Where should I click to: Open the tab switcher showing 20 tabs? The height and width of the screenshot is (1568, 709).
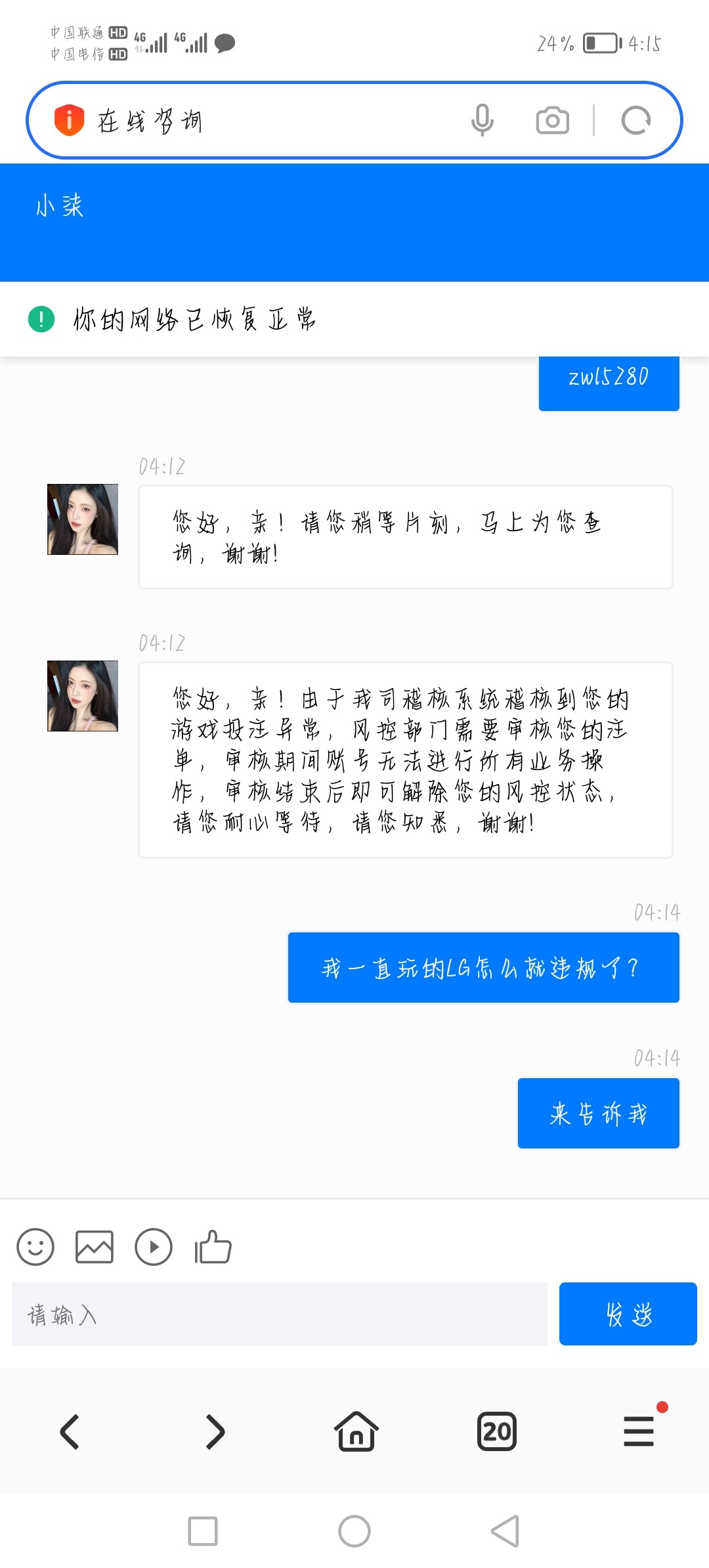pos(497,1431)
